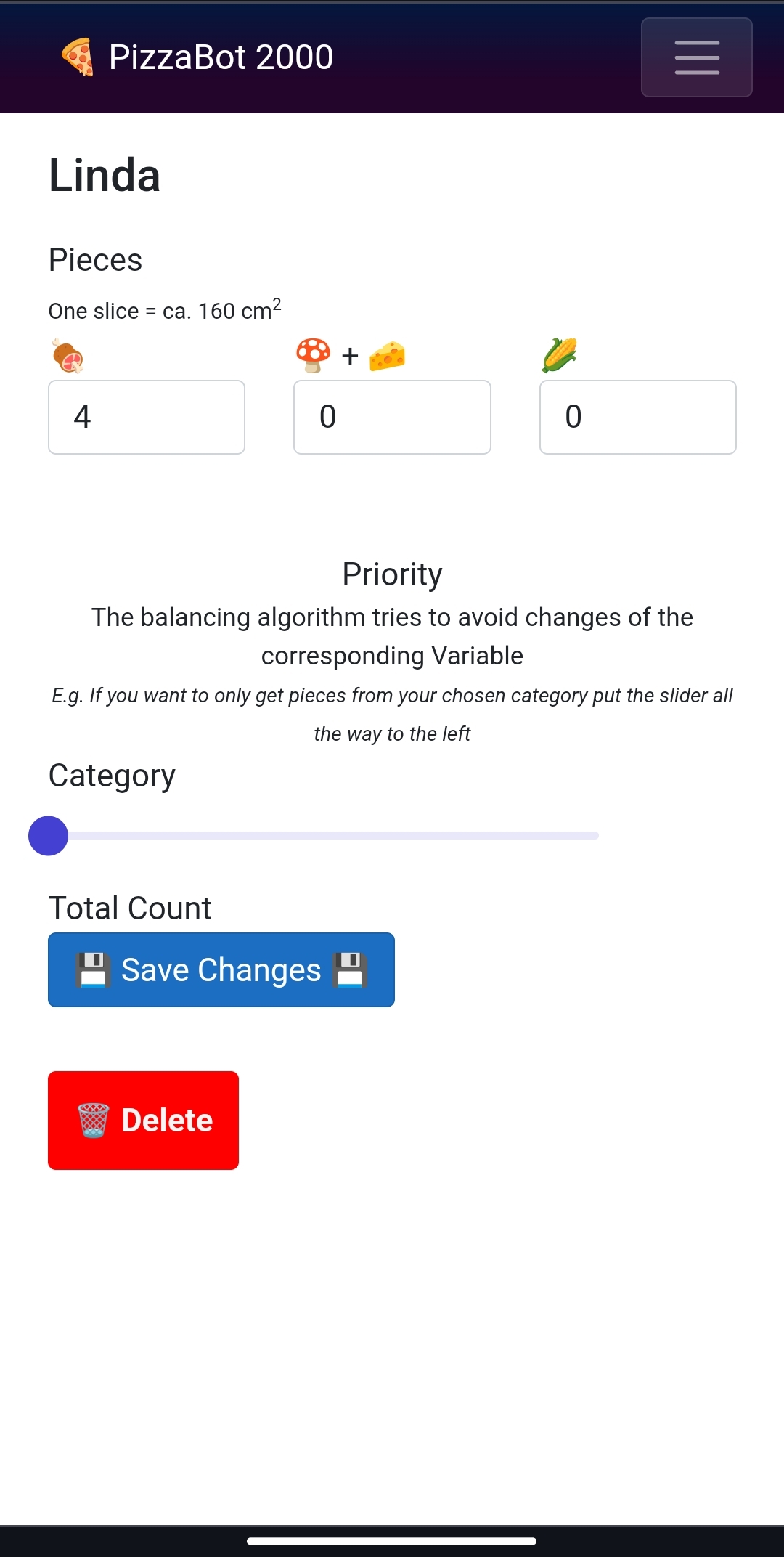Edit the mushroom and cheese pieces field
Screen dimensions: 784x1557
392,418
